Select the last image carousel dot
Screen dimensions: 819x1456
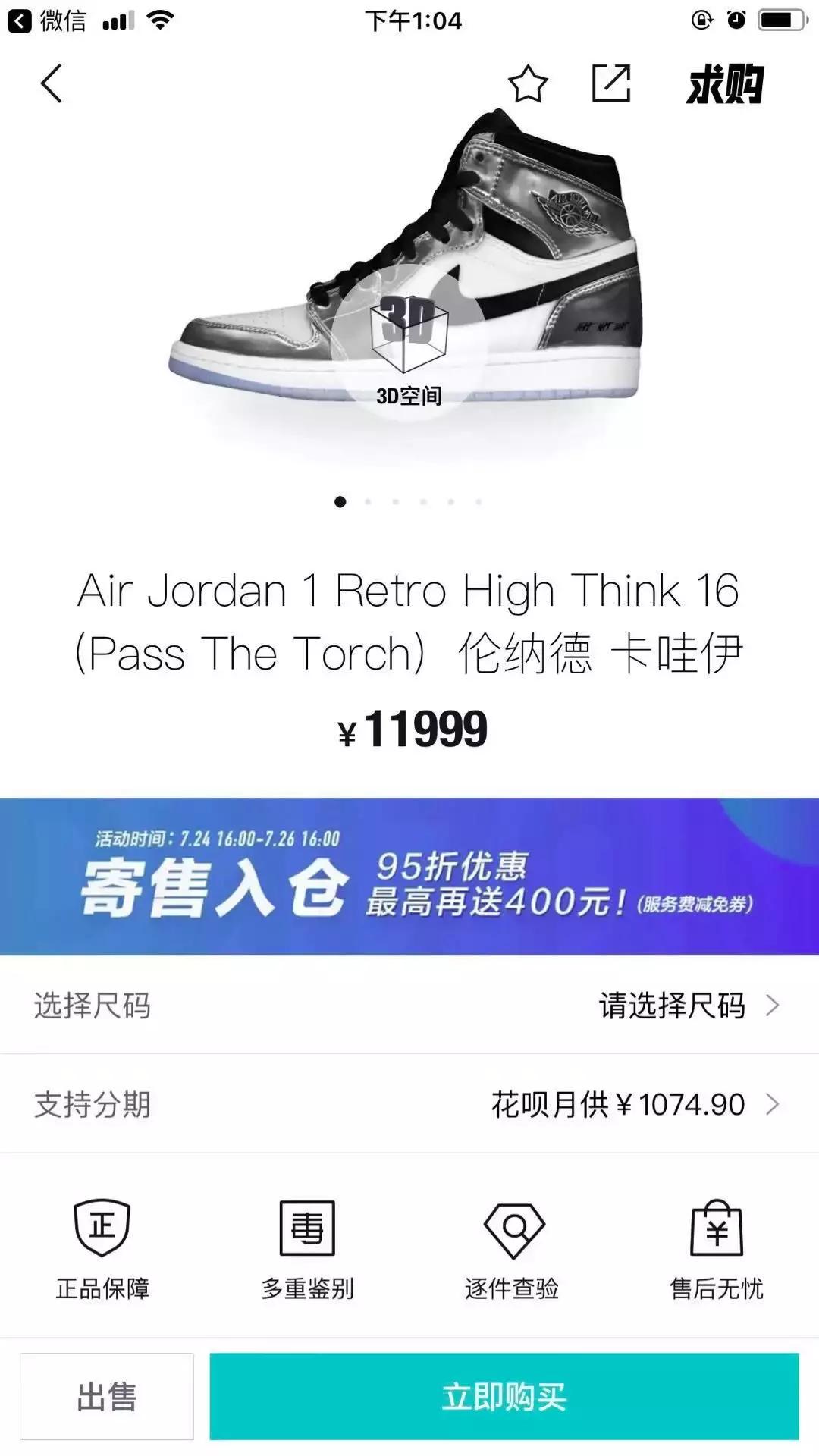coord(479,501)
